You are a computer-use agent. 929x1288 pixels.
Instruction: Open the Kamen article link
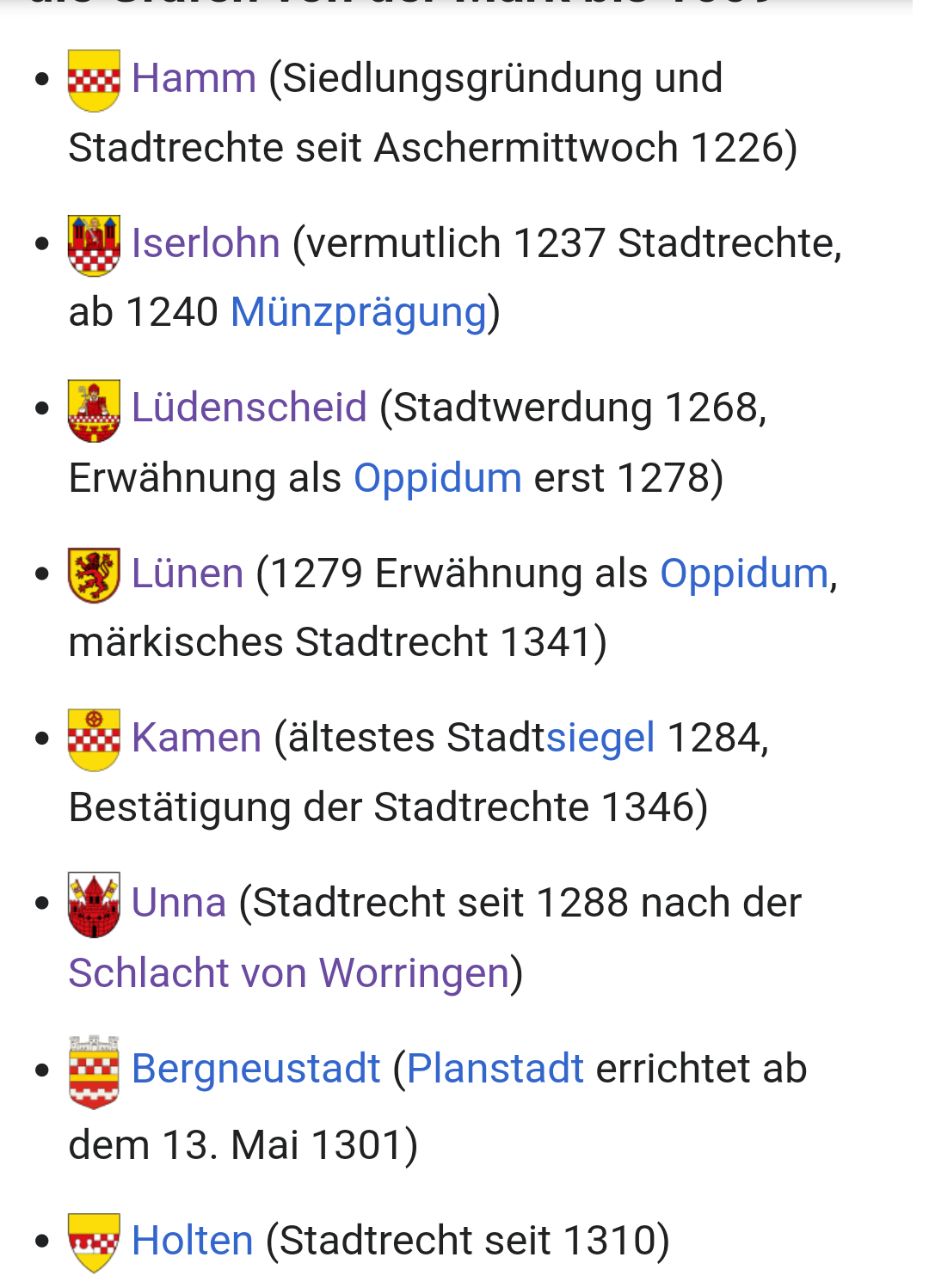click(x=196, y=738)
